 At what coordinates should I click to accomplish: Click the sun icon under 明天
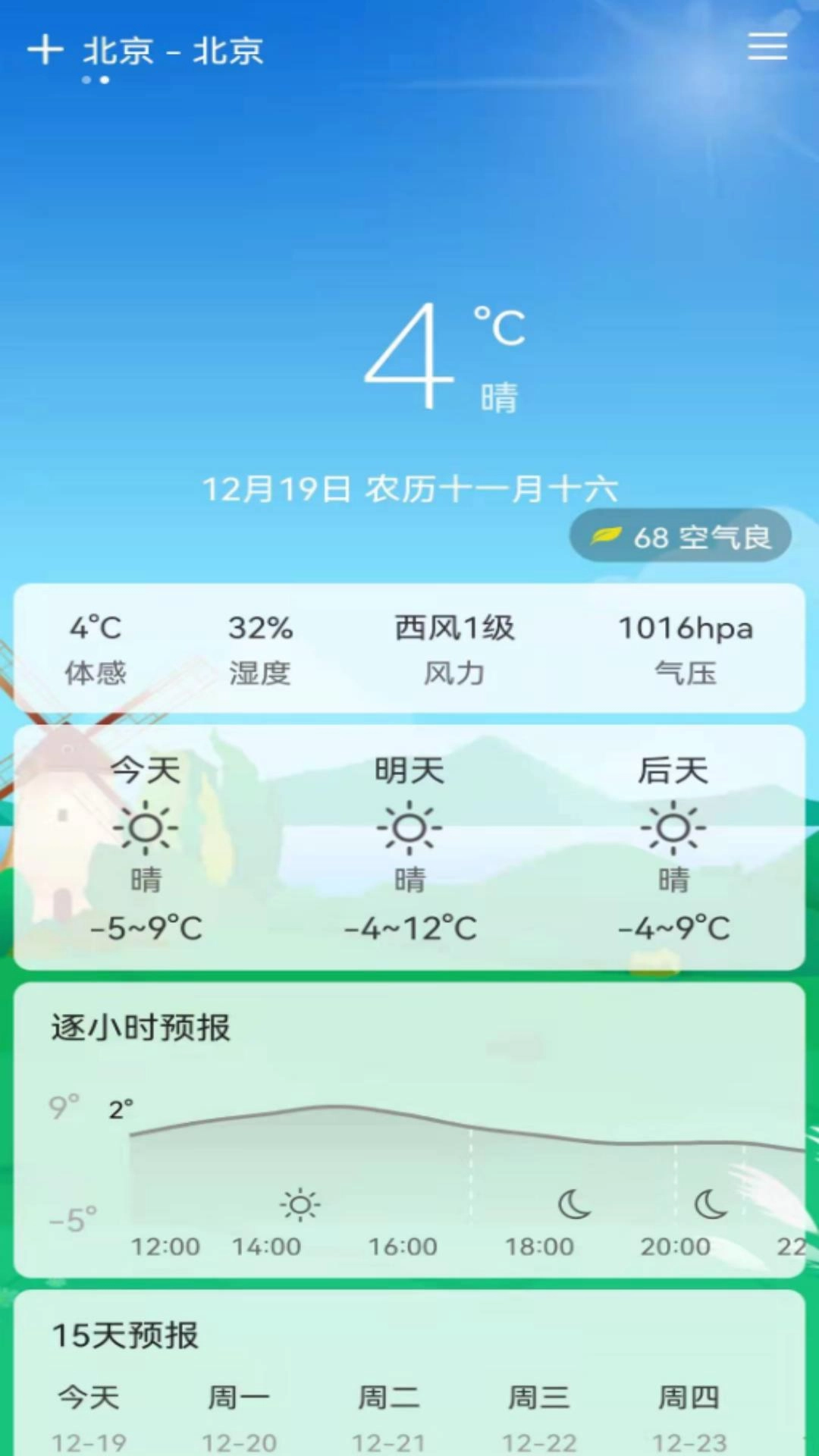pos(409,827)
